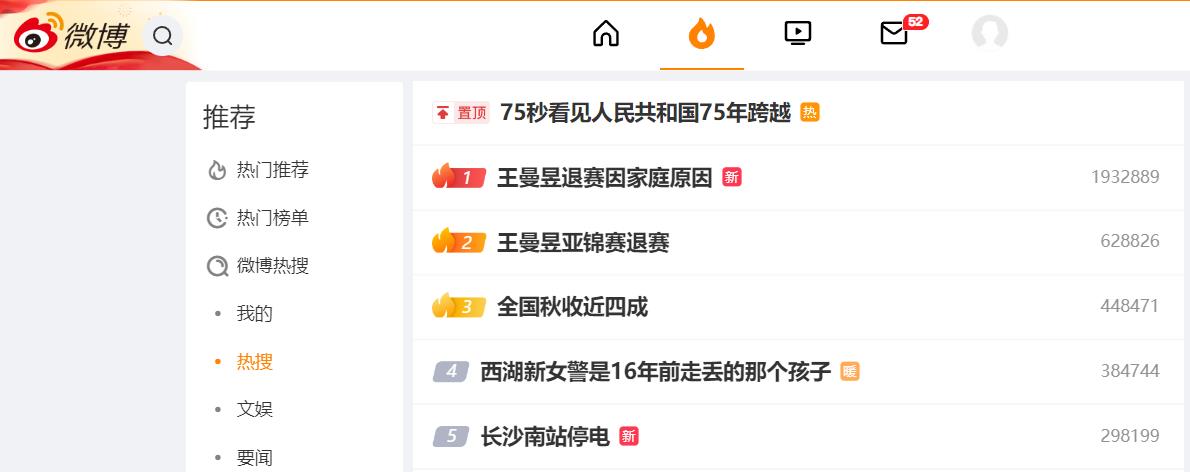Open trending topic 王曼昱退赛因家庭原因
Screen dimensions: 1190x472
coord(604,178)
